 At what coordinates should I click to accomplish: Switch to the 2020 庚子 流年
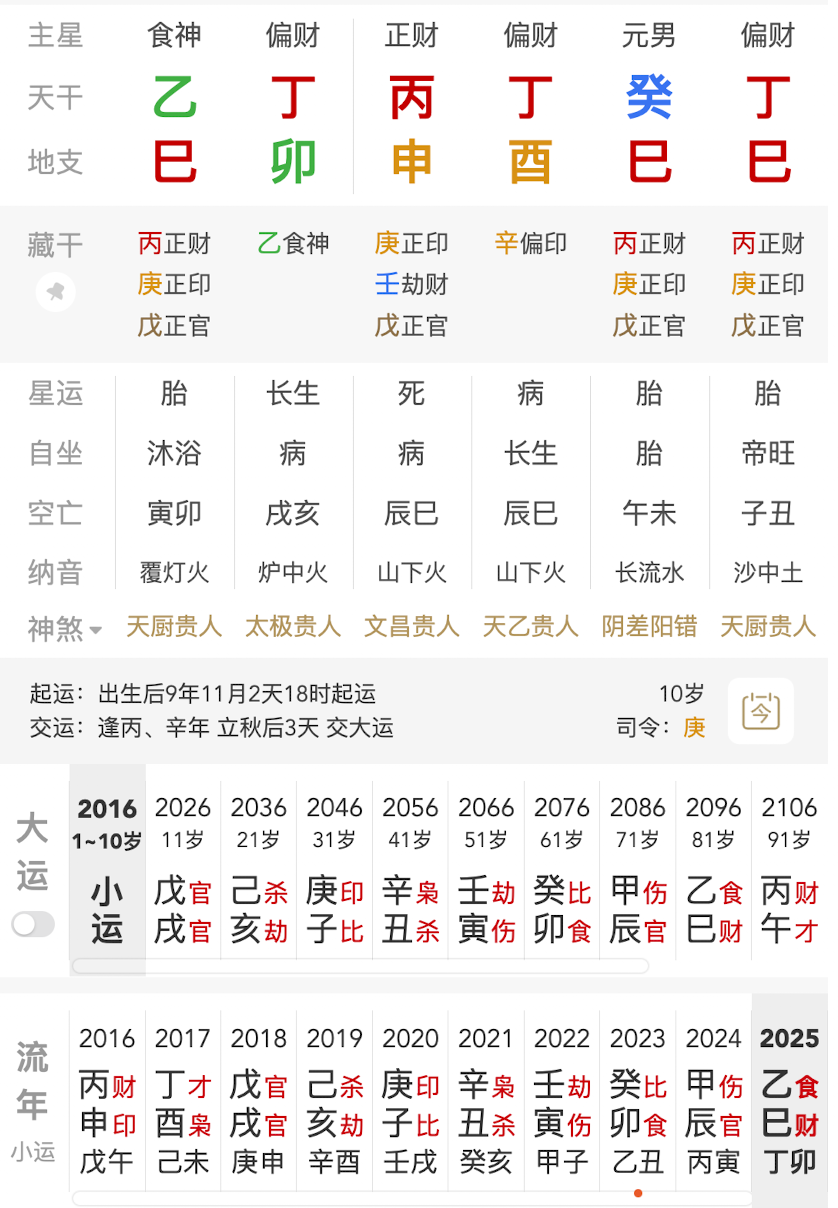tap(411, 1100)
